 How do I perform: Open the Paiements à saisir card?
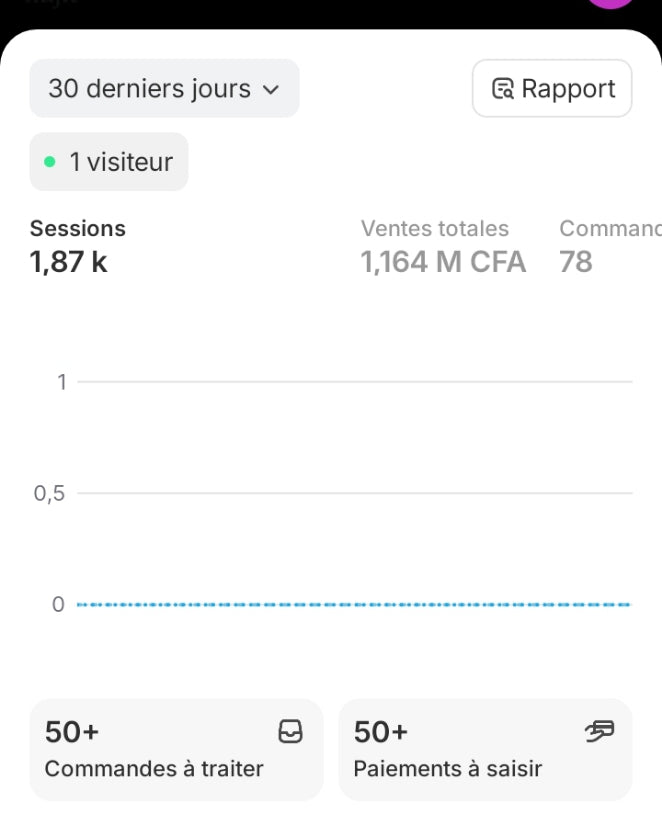[x=485, y=749]
